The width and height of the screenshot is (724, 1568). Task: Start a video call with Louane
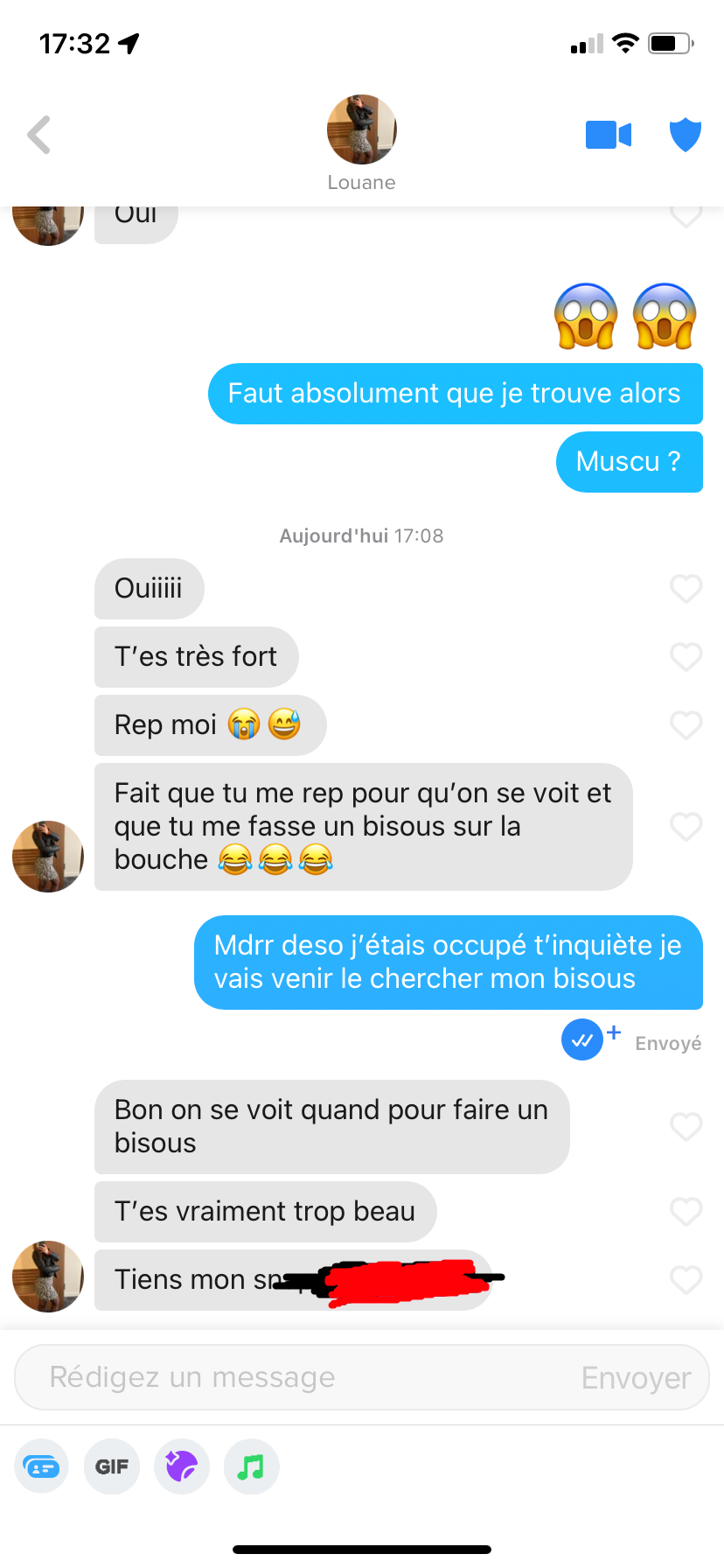coord(609,135)
